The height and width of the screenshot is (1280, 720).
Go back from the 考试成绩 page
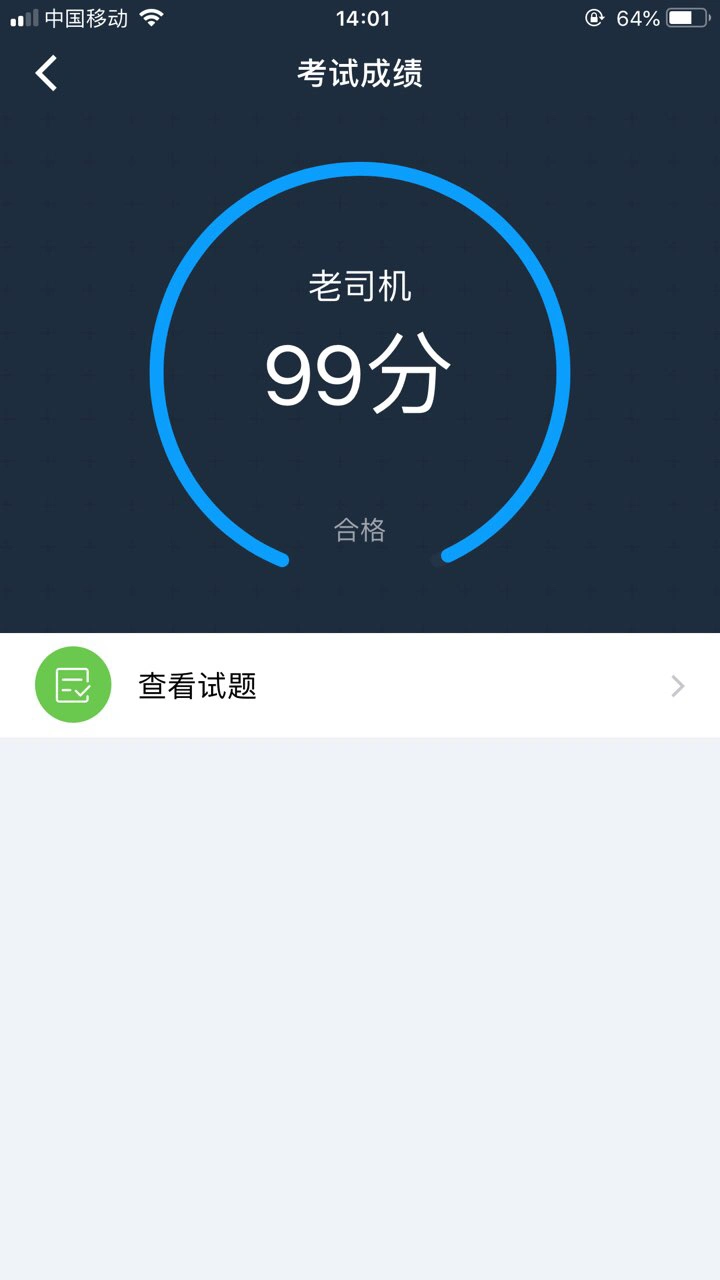[46, 73]
